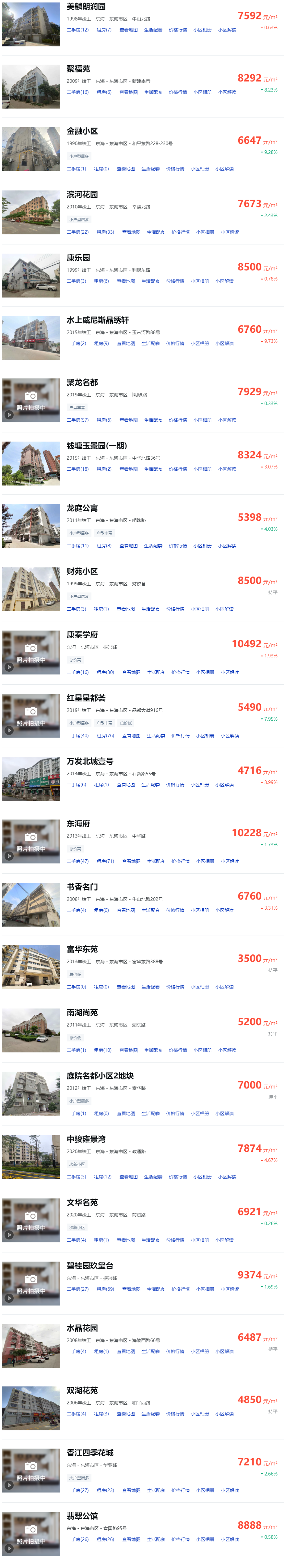
Task: Open the 美麟明润园 community listing
Action: pyautogui.click(x=86, y=7)
